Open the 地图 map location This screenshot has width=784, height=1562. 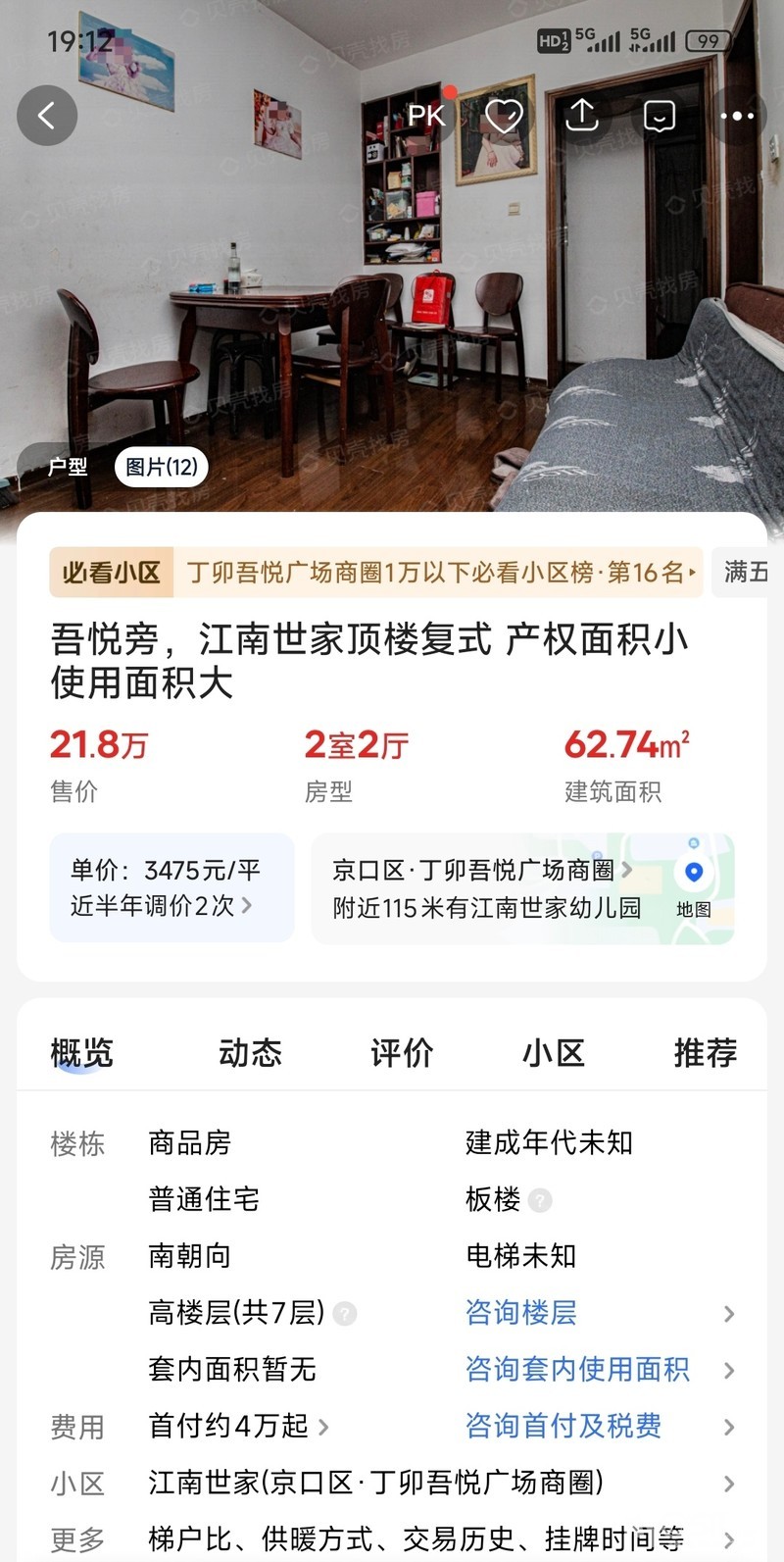click(x=694, y=887)
